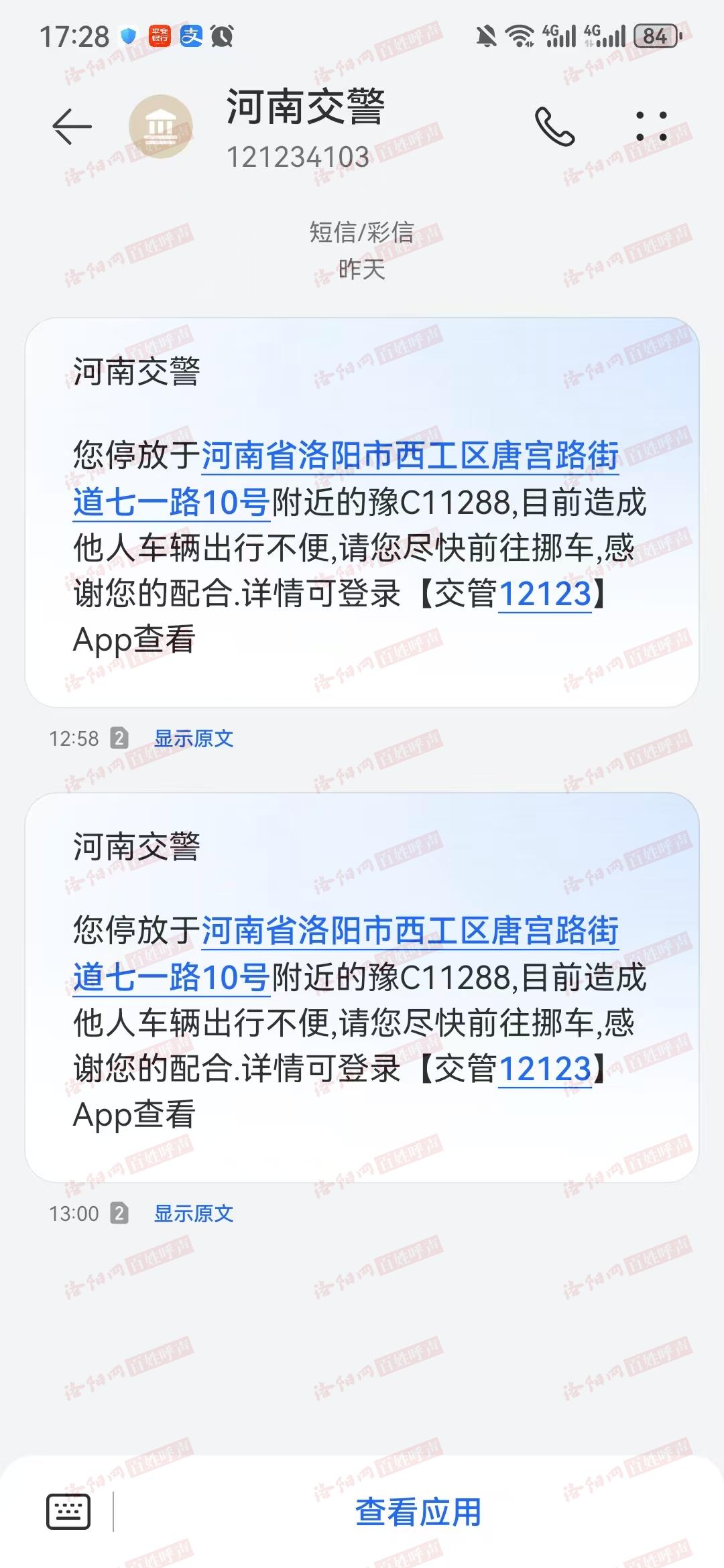Switch to the keyboard input

pyautogui.click(x=68, y=1512)
